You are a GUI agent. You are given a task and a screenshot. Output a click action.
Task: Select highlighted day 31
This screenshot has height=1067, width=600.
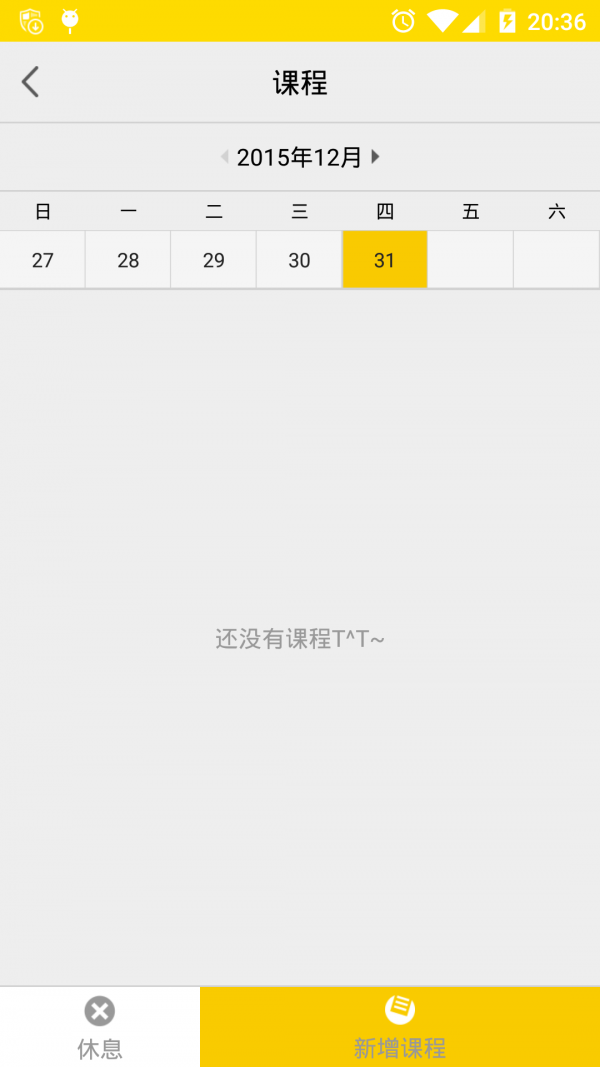(385, 260)
